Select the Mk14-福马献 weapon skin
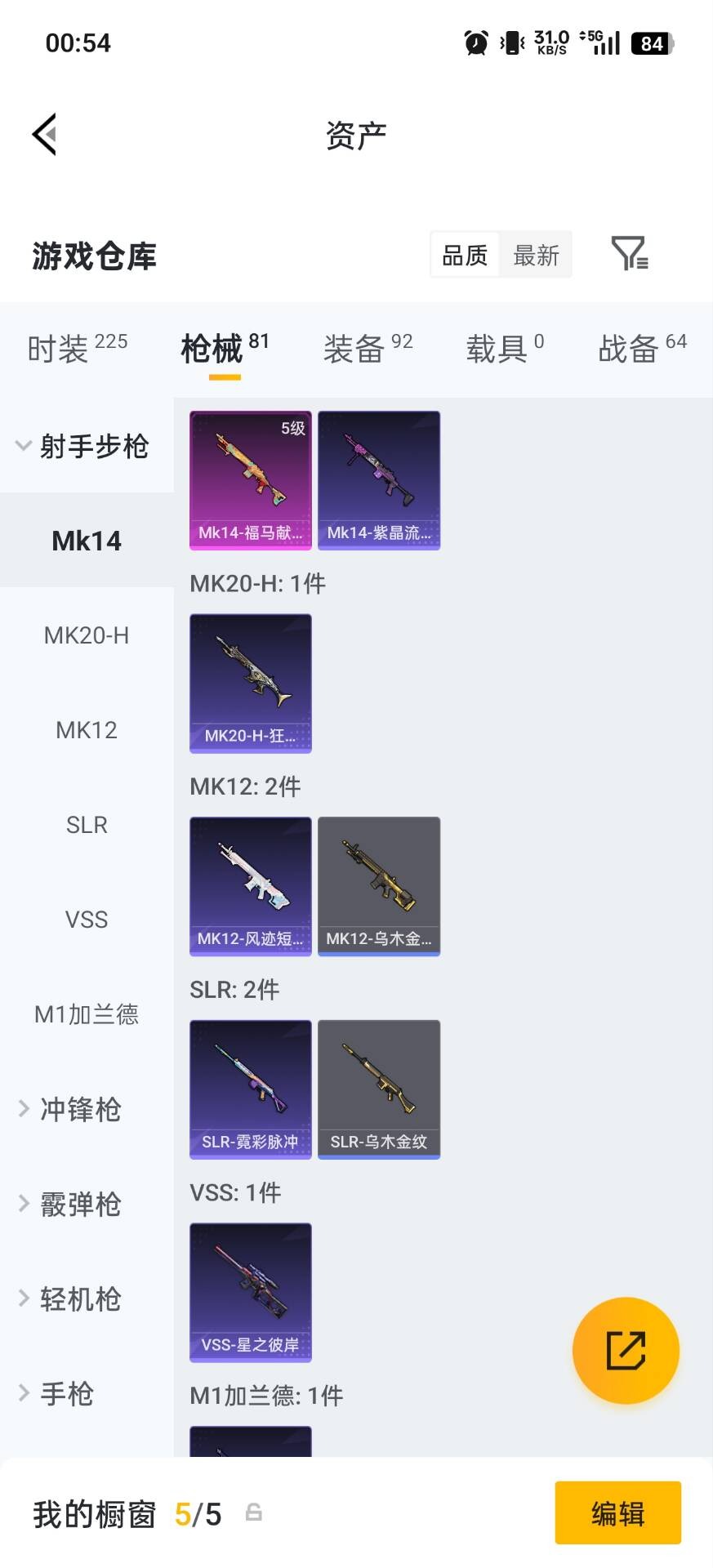Screen dimensions: 713x1568 [x=250, y=480]
